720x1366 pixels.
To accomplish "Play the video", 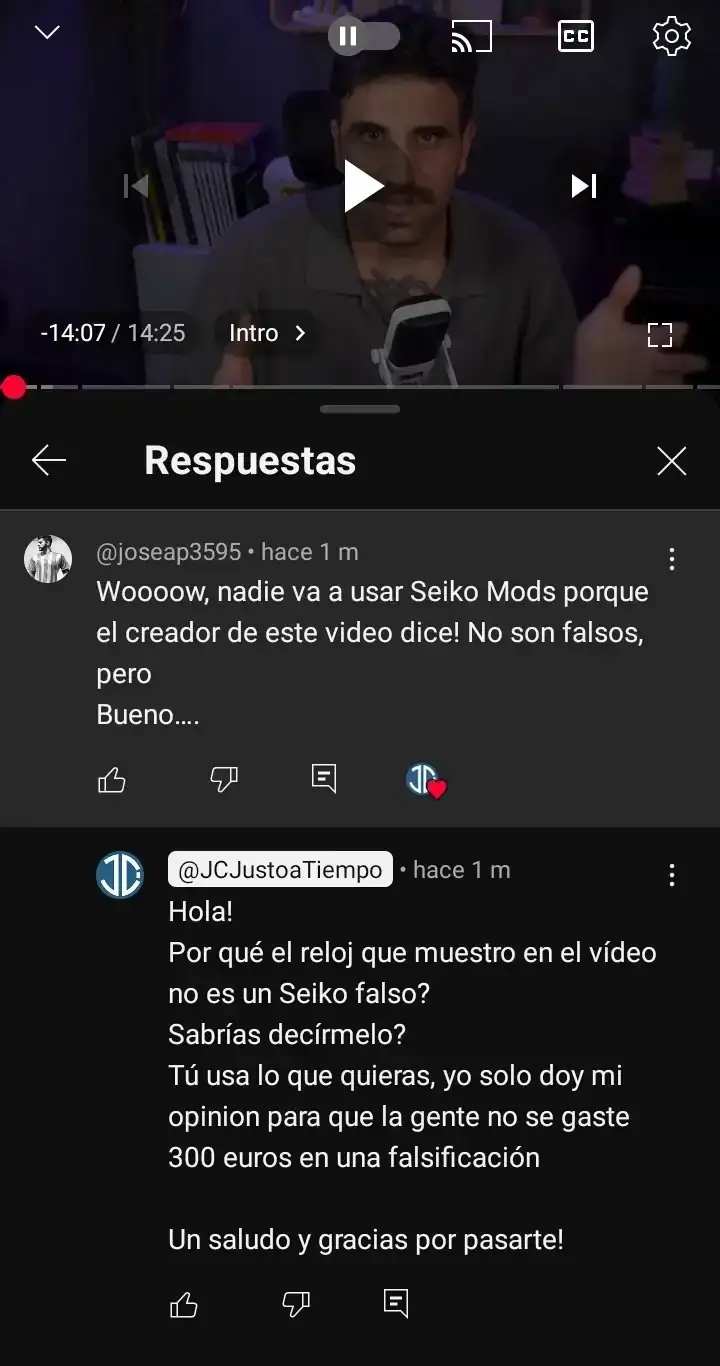I will (x=362, y=186).
